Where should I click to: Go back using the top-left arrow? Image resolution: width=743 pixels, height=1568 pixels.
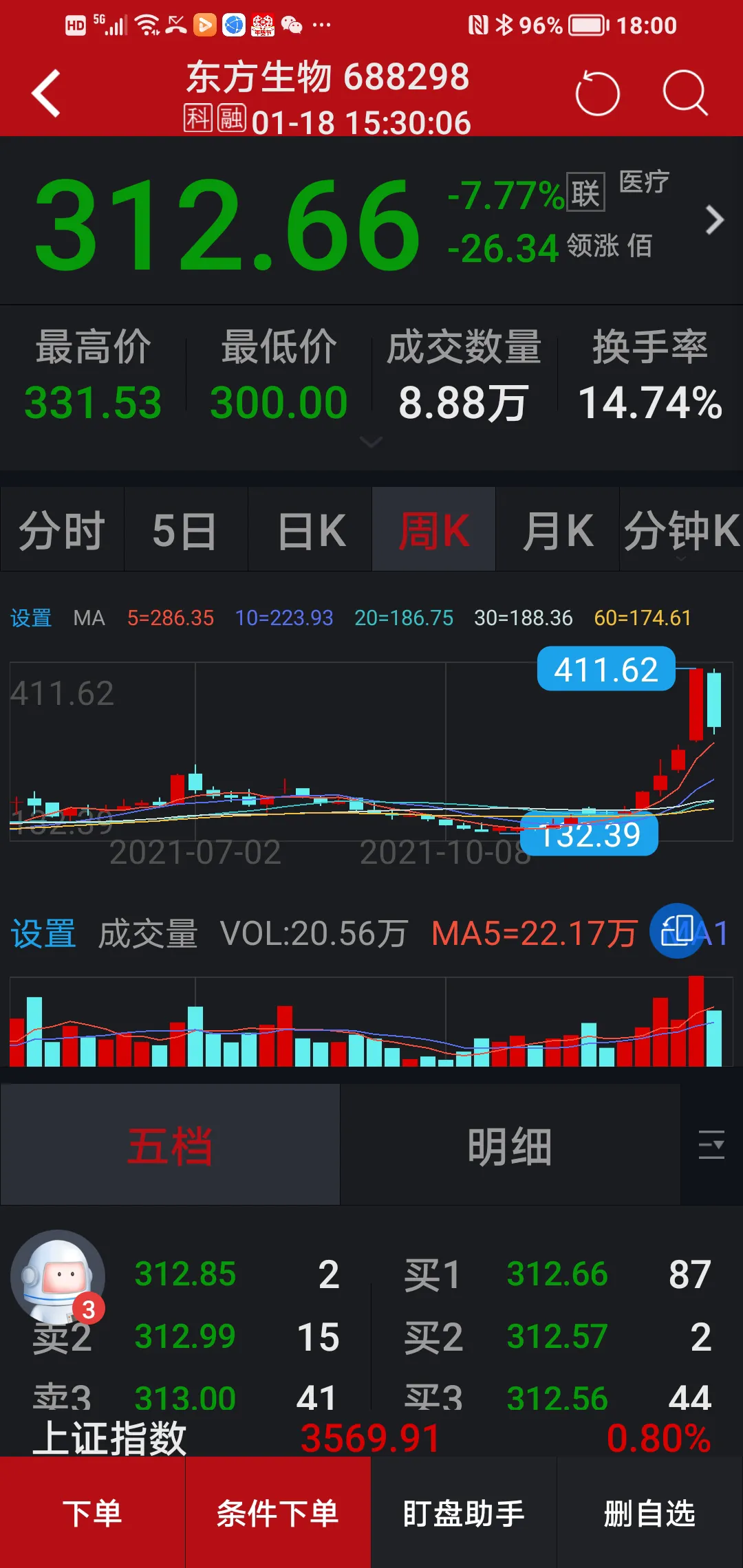pyautogui.click(x=46, y=94)
